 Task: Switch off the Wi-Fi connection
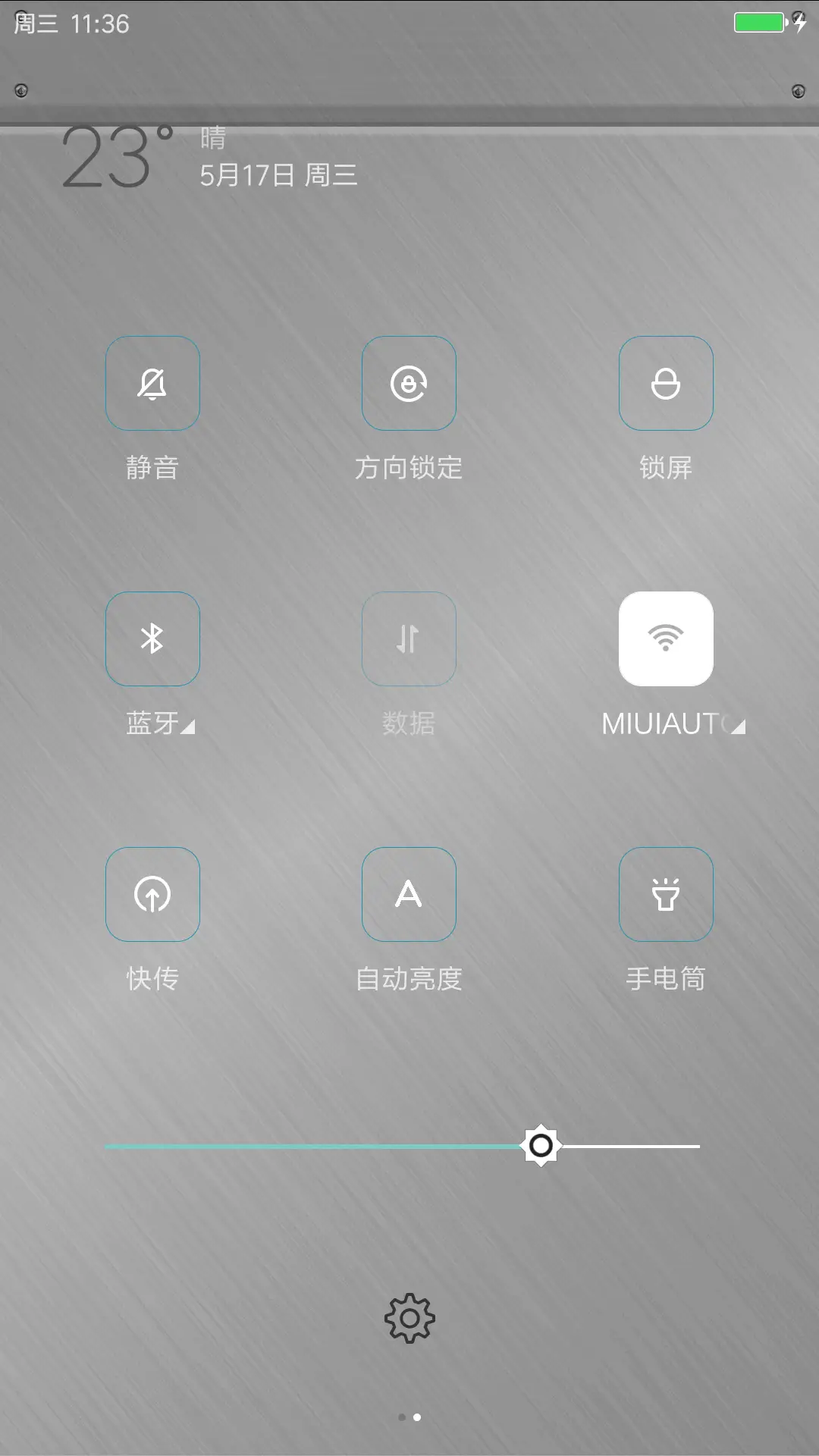666,639
